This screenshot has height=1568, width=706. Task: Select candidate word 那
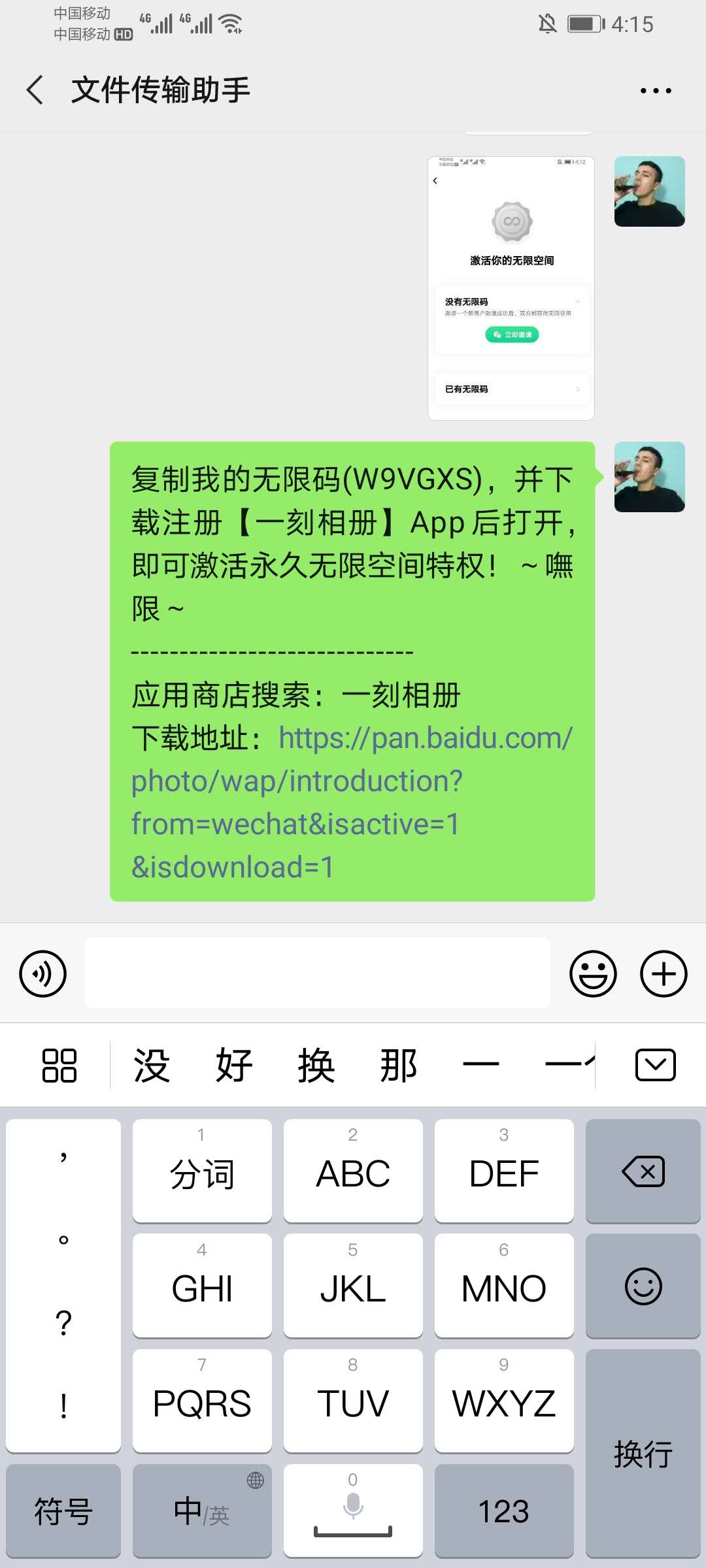[x=399, y=1066]
